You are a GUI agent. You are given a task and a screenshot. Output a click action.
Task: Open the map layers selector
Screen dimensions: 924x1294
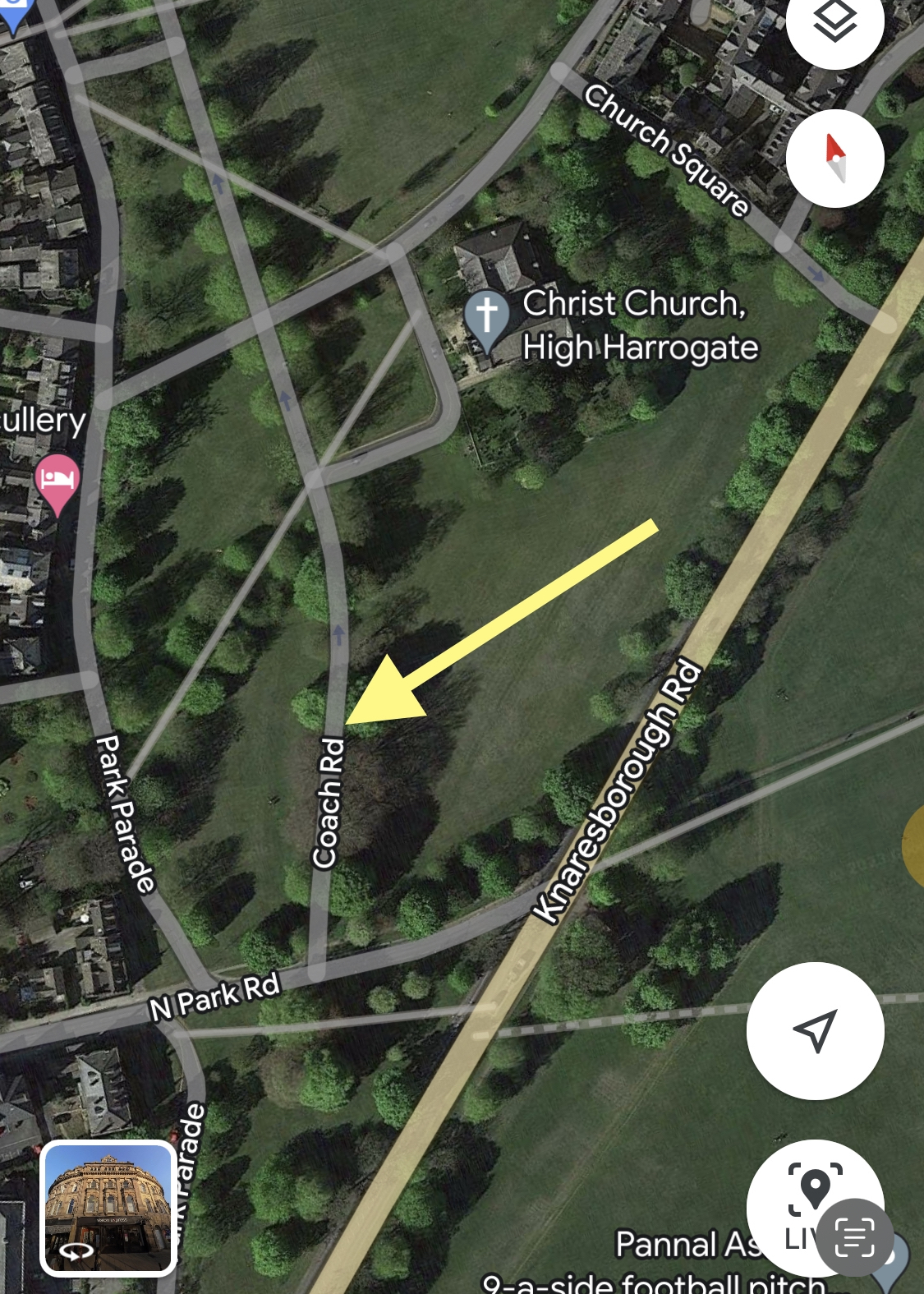(834, 23)
